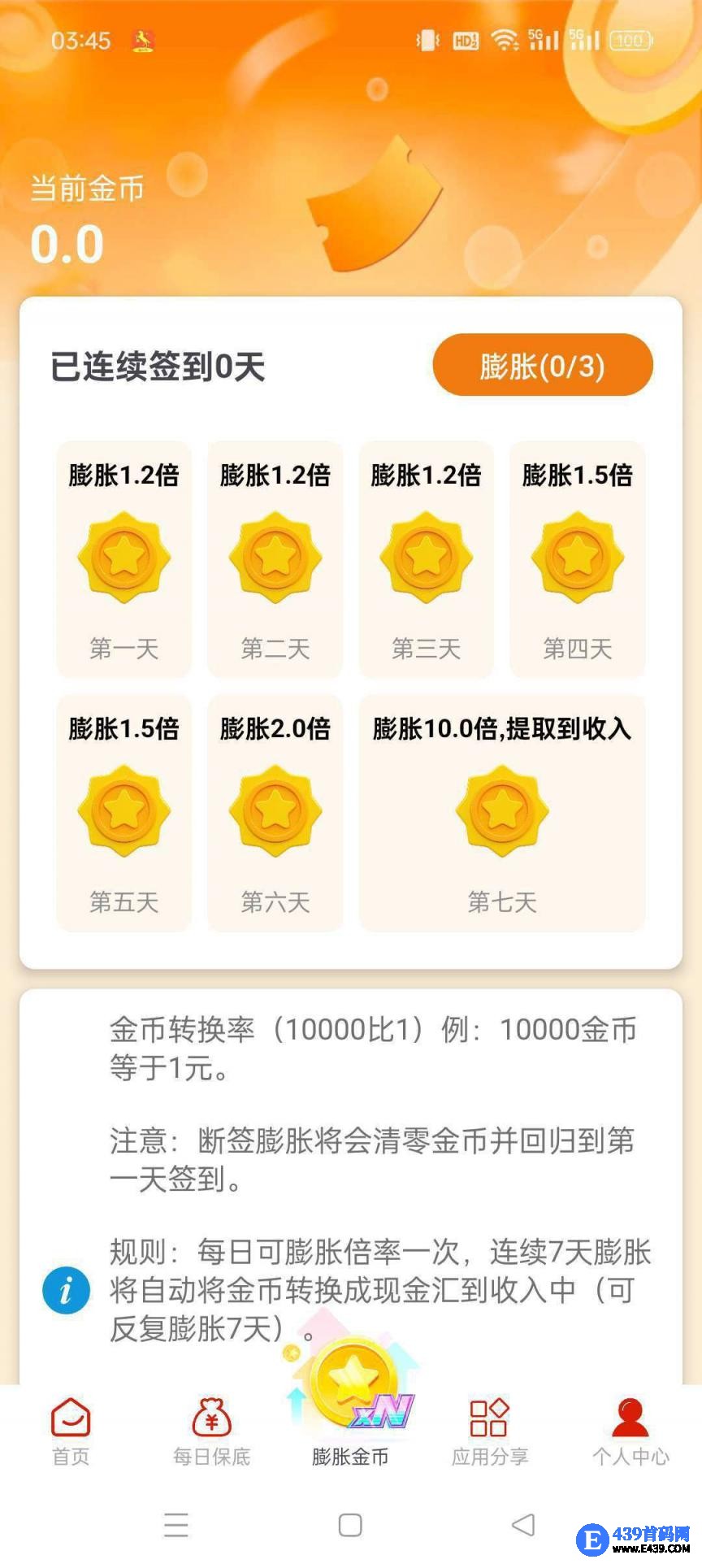Select the 第三天 sign-in card
The image size is (702, 1568).
pyautogui.click(x=426, y=559)
